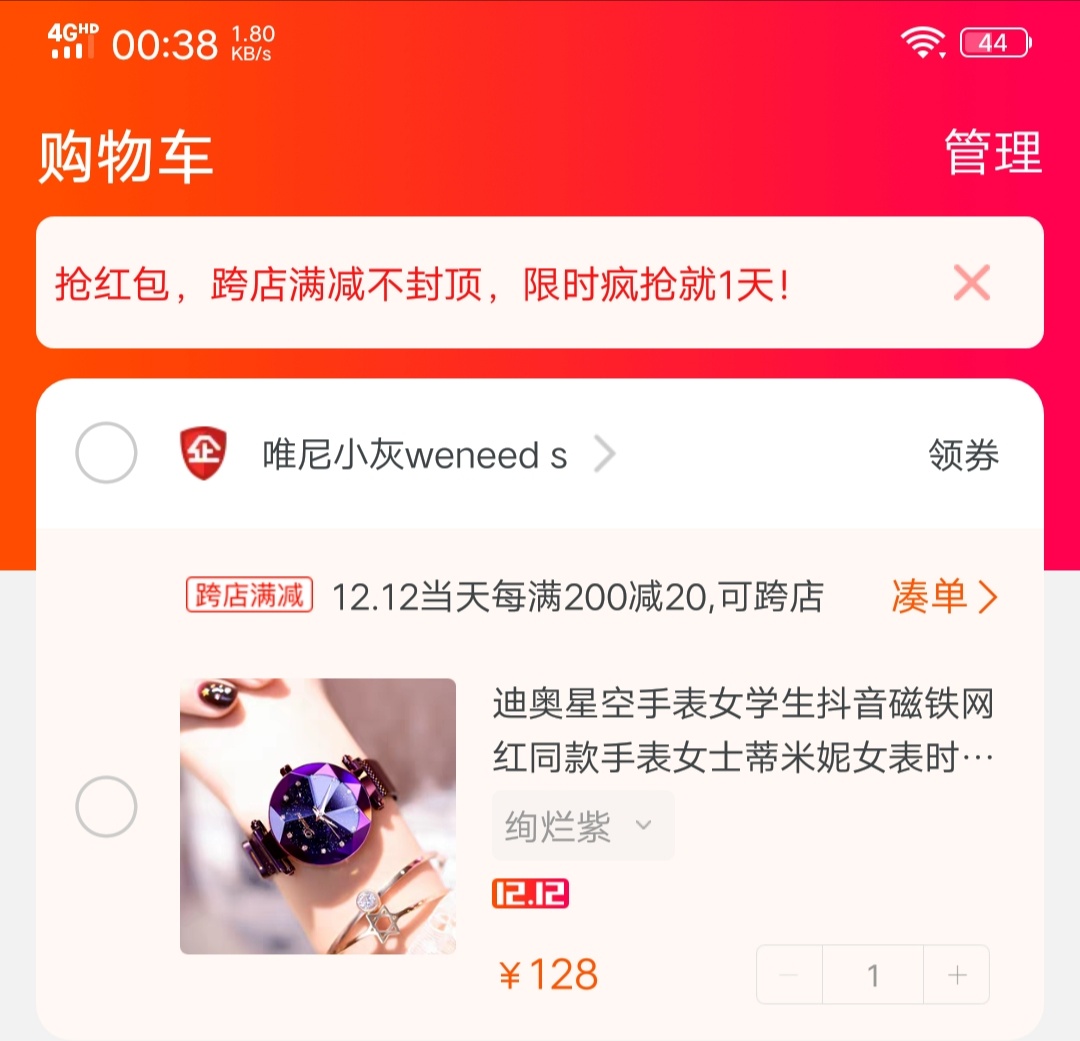Tap the quantity field showing 1

point(873,975)
